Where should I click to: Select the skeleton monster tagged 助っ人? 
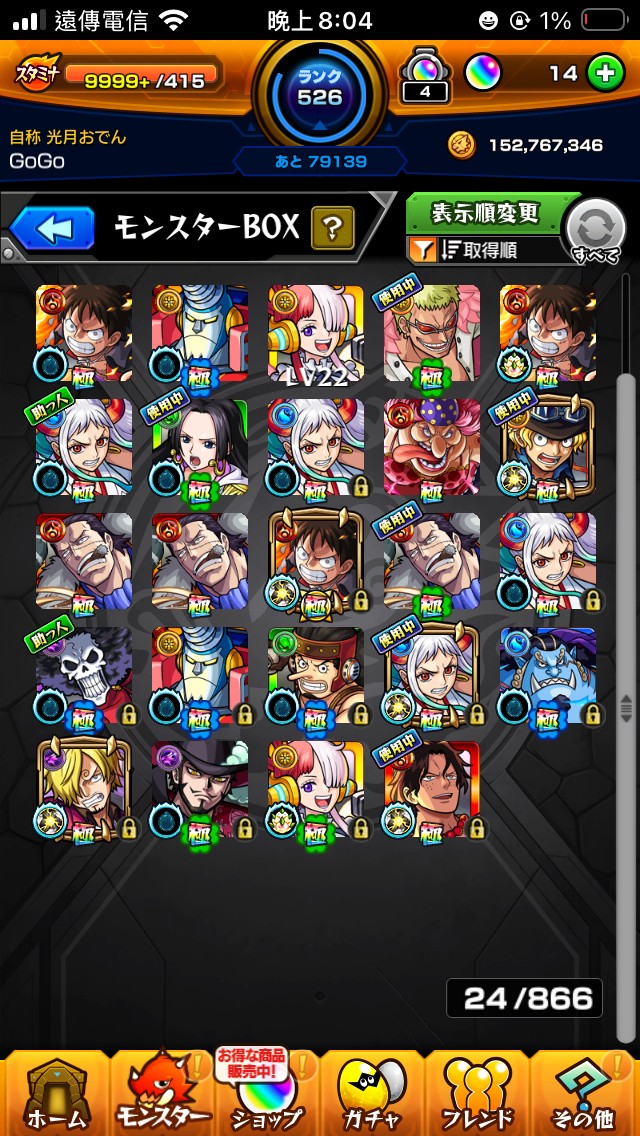coord(84,675)
